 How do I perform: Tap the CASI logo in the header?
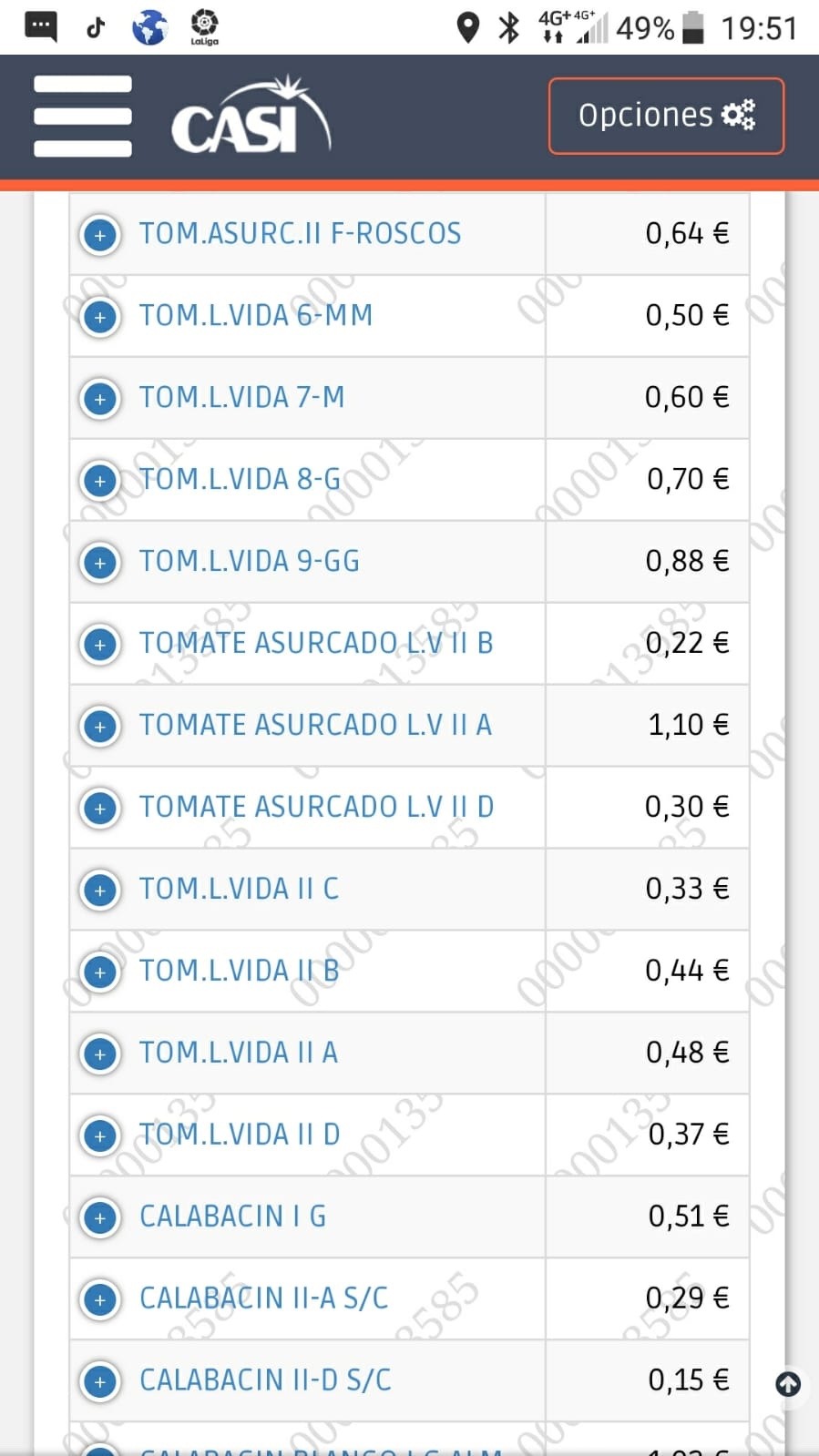(x=251, y=116)
